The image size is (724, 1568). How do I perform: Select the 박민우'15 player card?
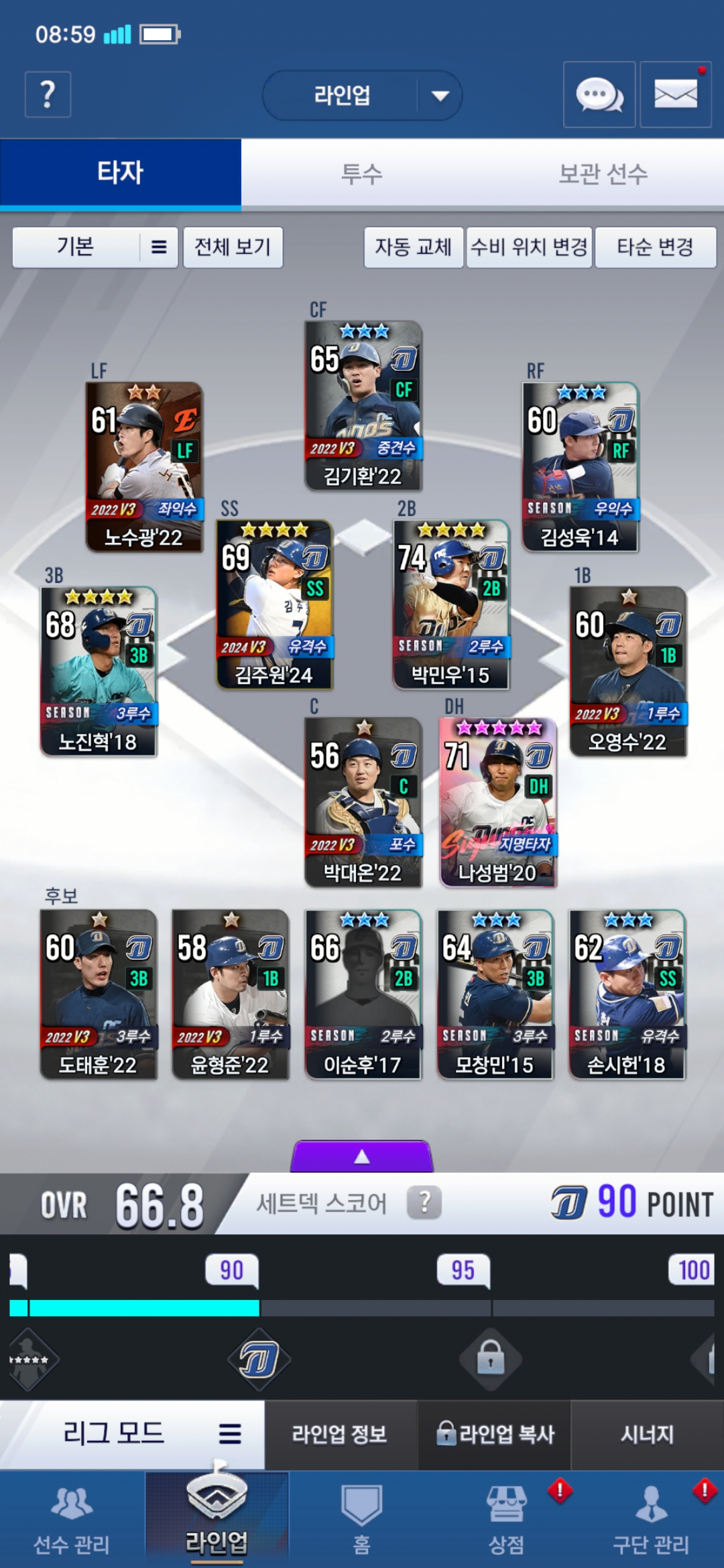coord(451,604)
